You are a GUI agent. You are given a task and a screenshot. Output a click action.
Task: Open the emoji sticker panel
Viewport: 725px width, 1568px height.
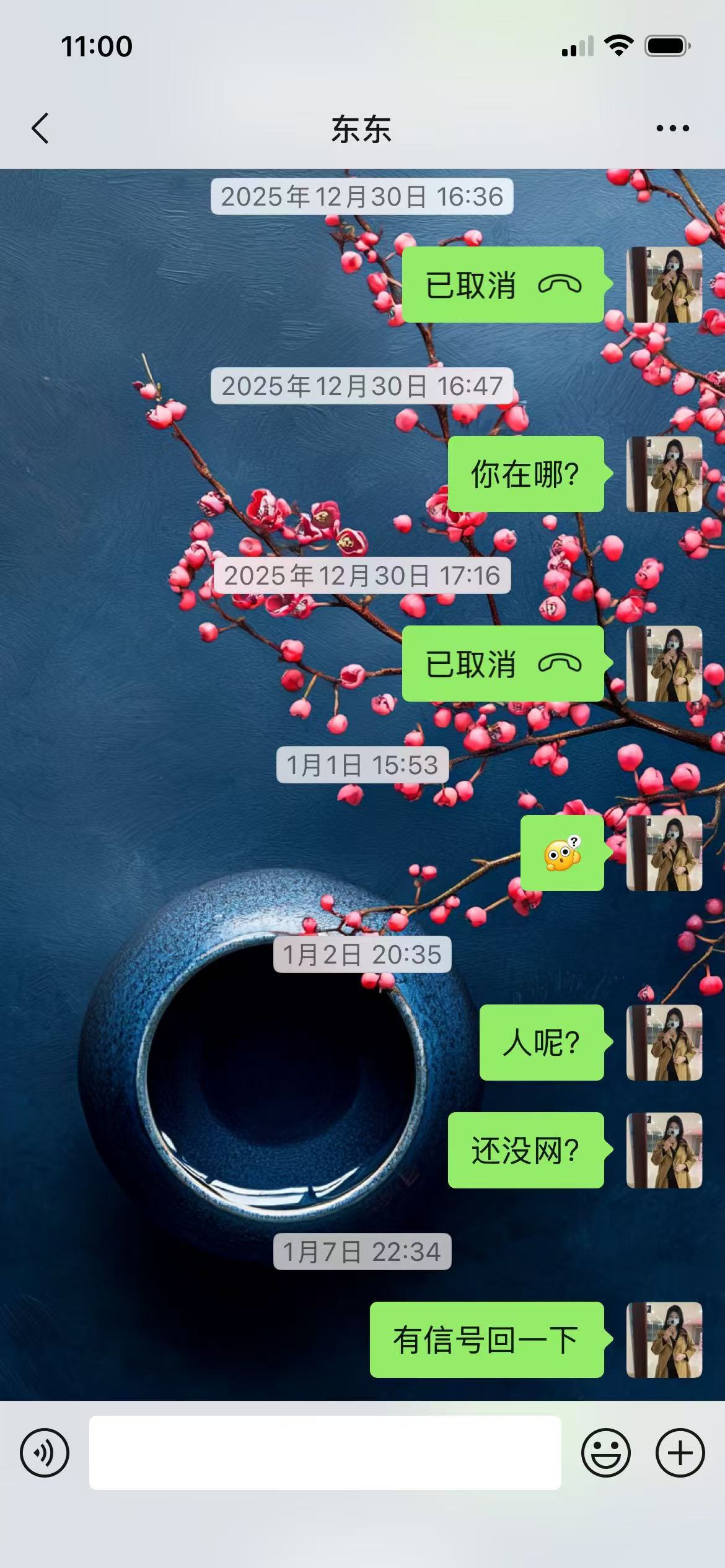(605, 1453)
